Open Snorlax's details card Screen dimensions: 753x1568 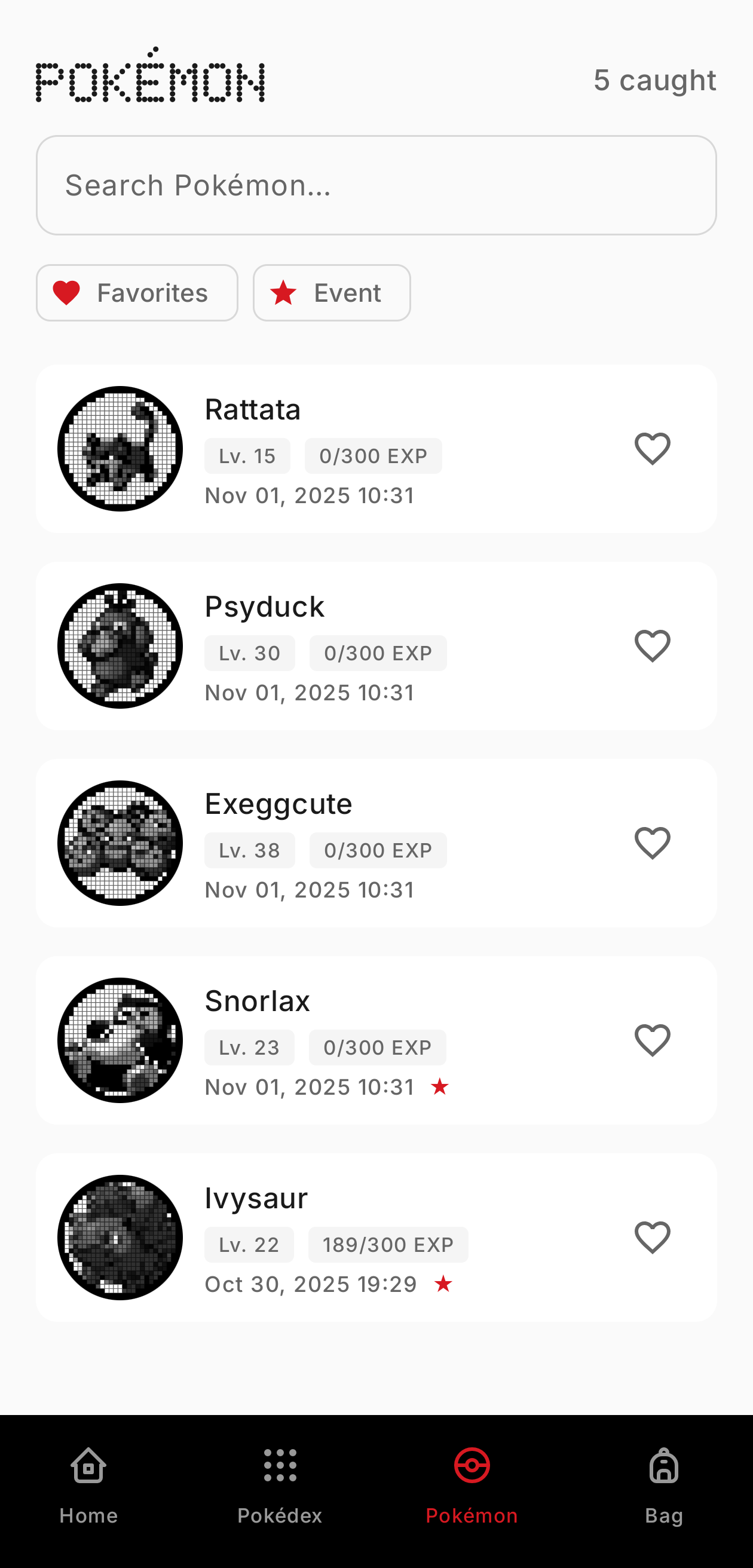point(365,1041)
